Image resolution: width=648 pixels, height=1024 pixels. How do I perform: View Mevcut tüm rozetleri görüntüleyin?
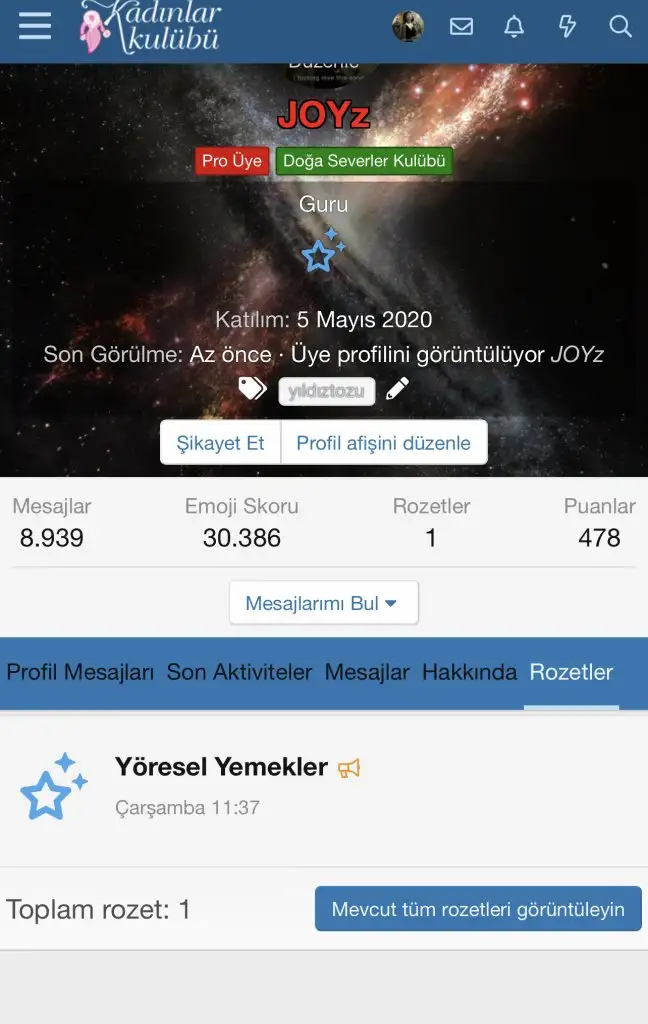(x=478, y=909)
